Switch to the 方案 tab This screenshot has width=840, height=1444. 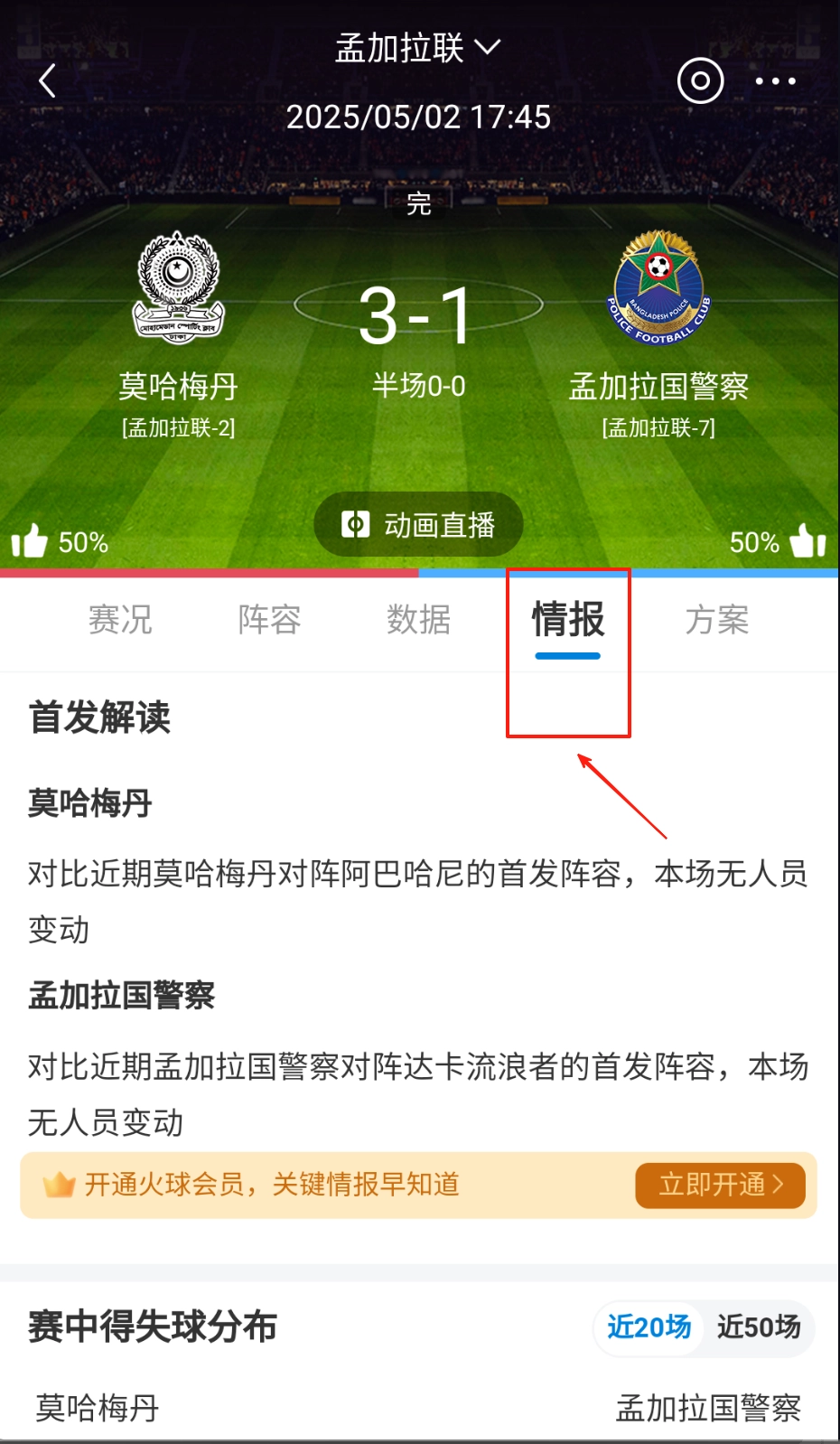[x=717, y=620]
